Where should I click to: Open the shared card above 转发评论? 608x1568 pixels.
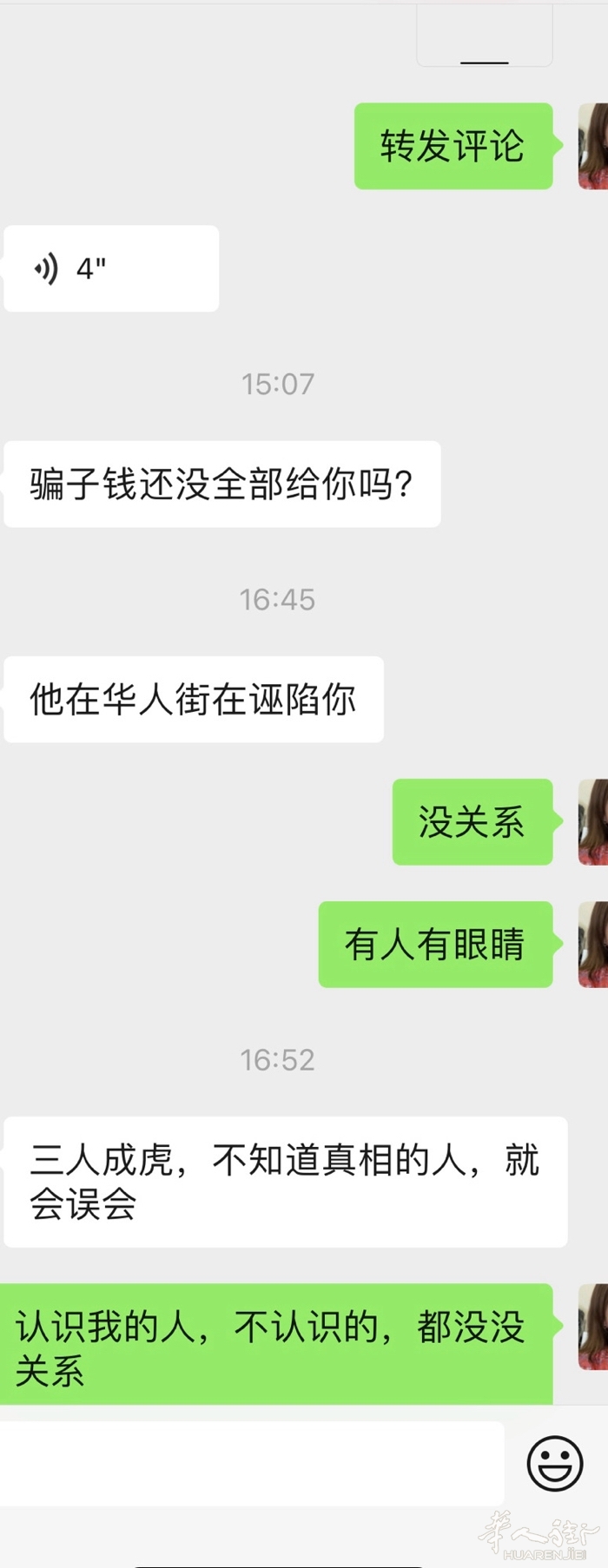(x=484, y=36)
